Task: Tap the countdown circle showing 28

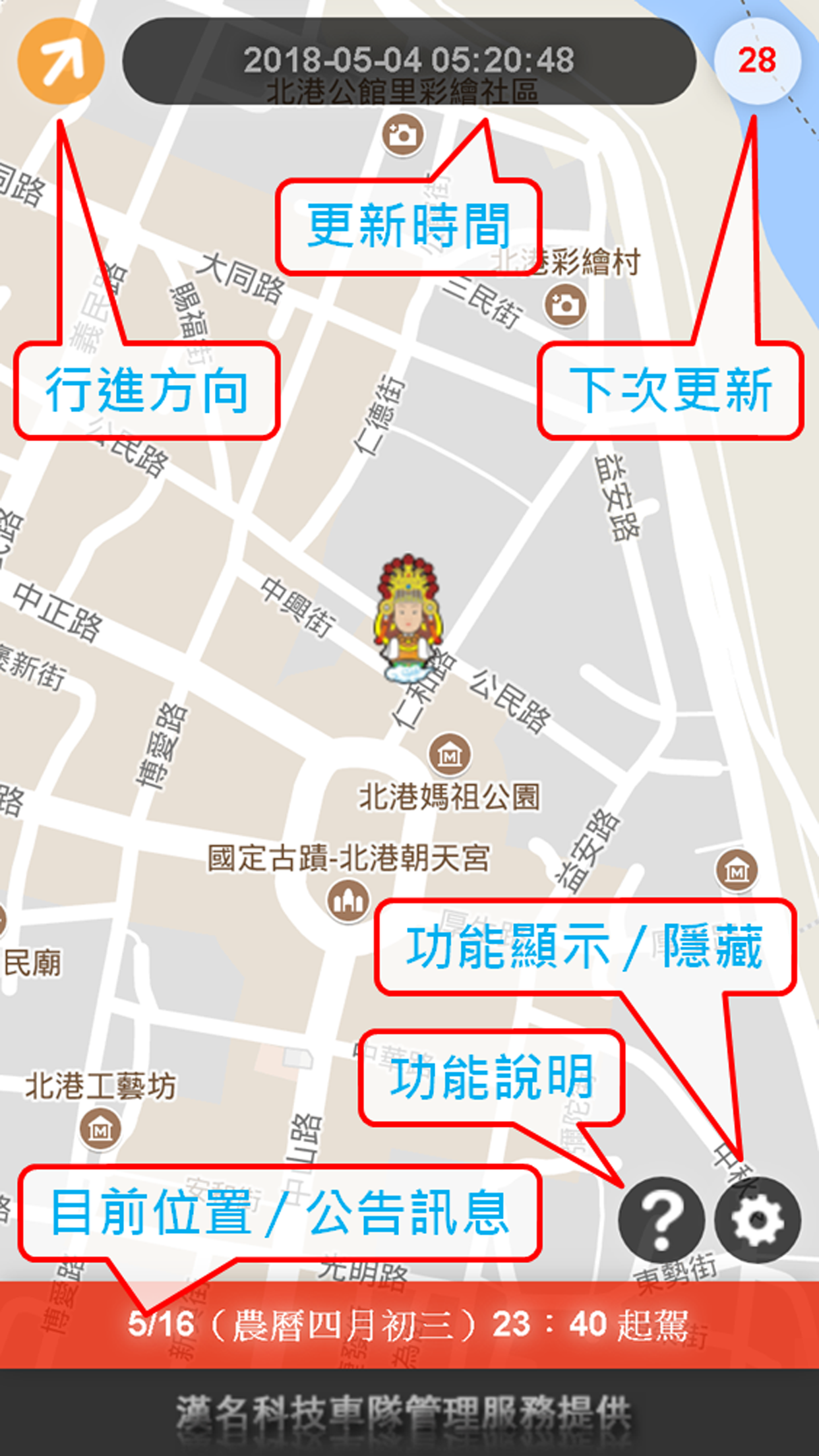Action: pyautogui.click(x=756, y=61)
